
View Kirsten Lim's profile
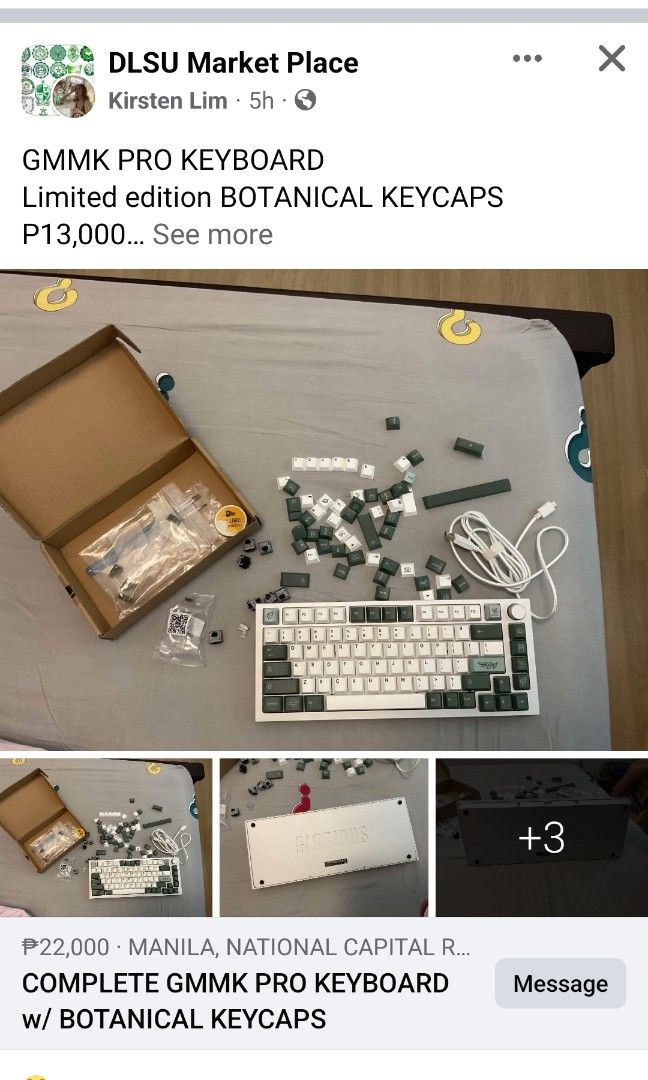click(167, 100)
